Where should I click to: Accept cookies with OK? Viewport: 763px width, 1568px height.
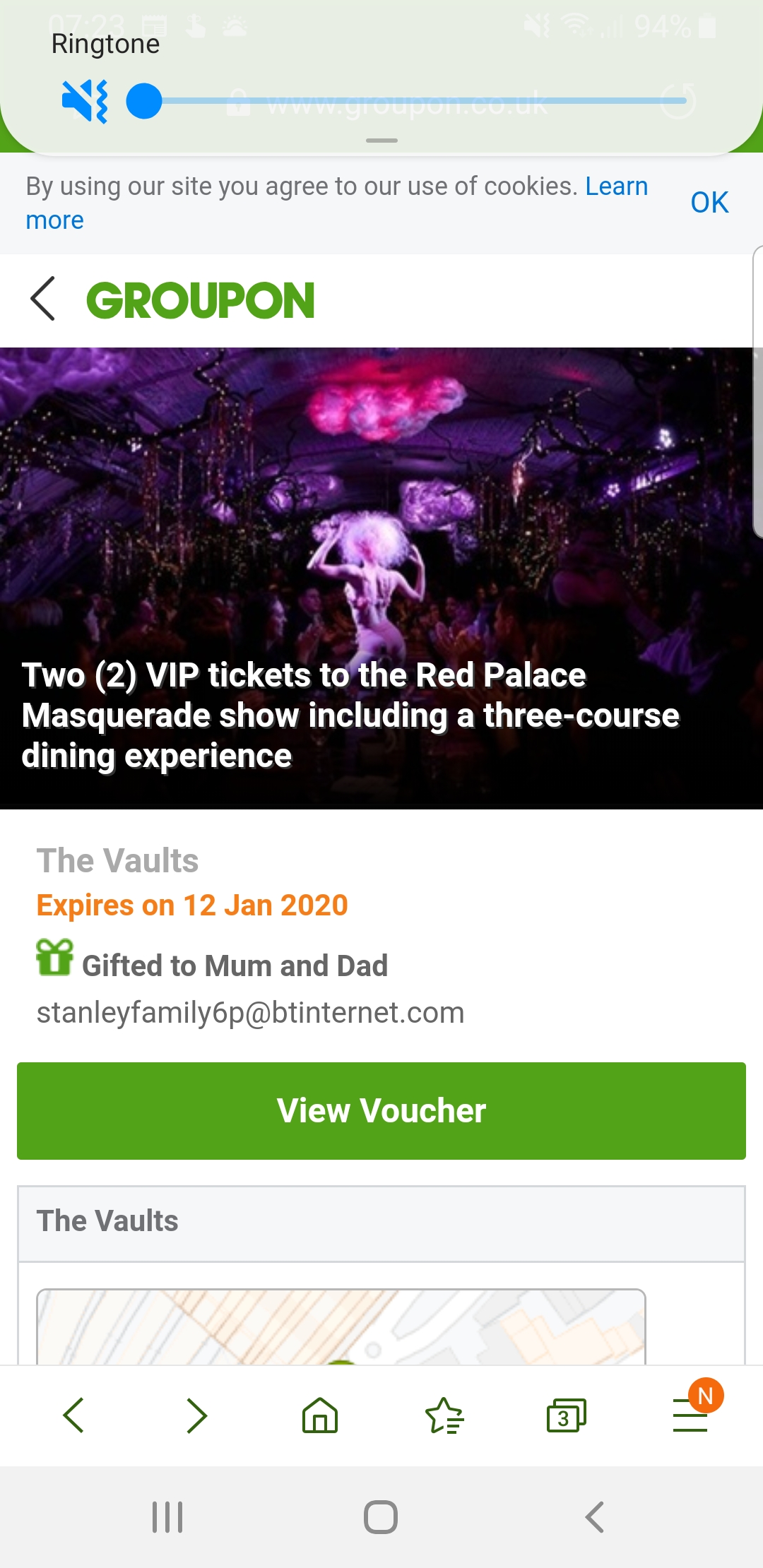click(709, 203)
